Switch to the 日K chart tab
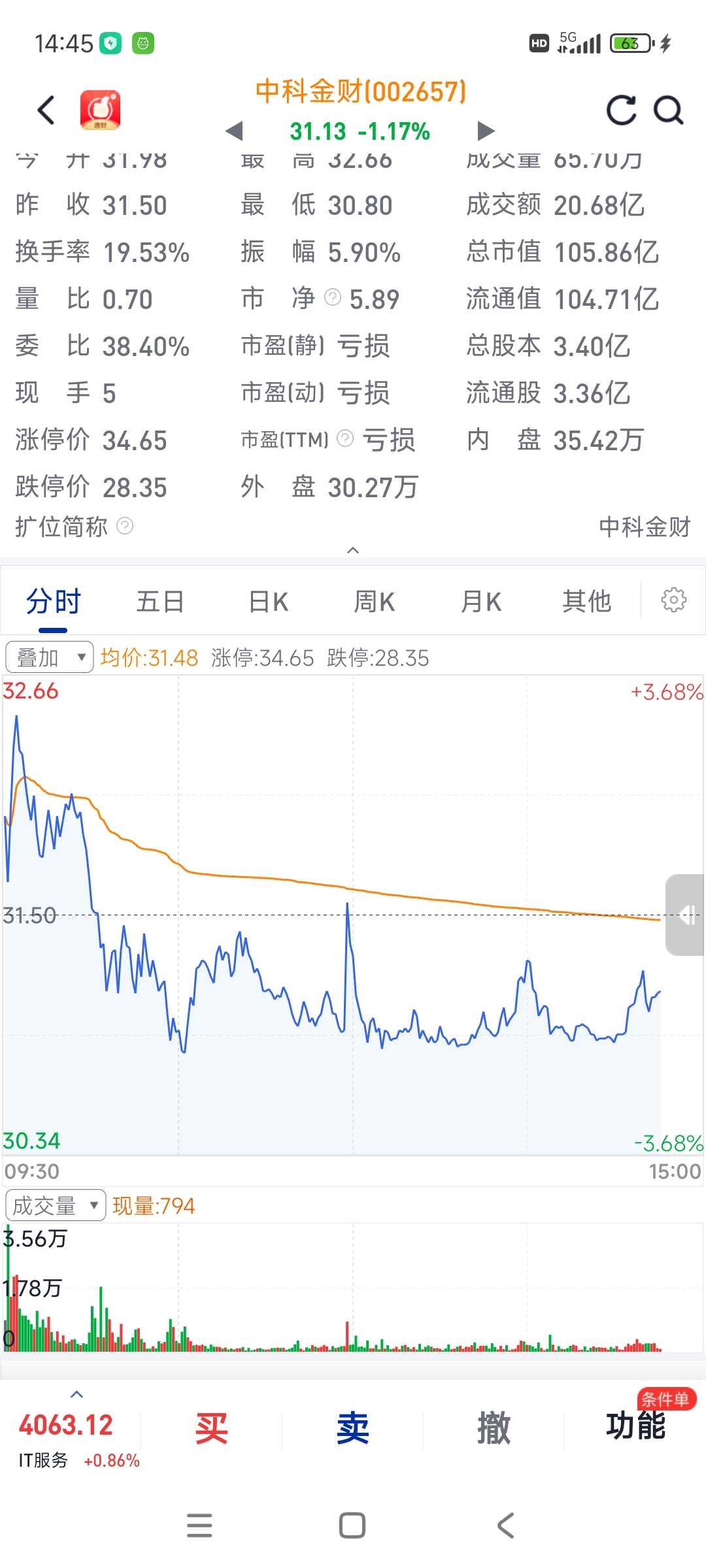 click(x=268, y=601)
